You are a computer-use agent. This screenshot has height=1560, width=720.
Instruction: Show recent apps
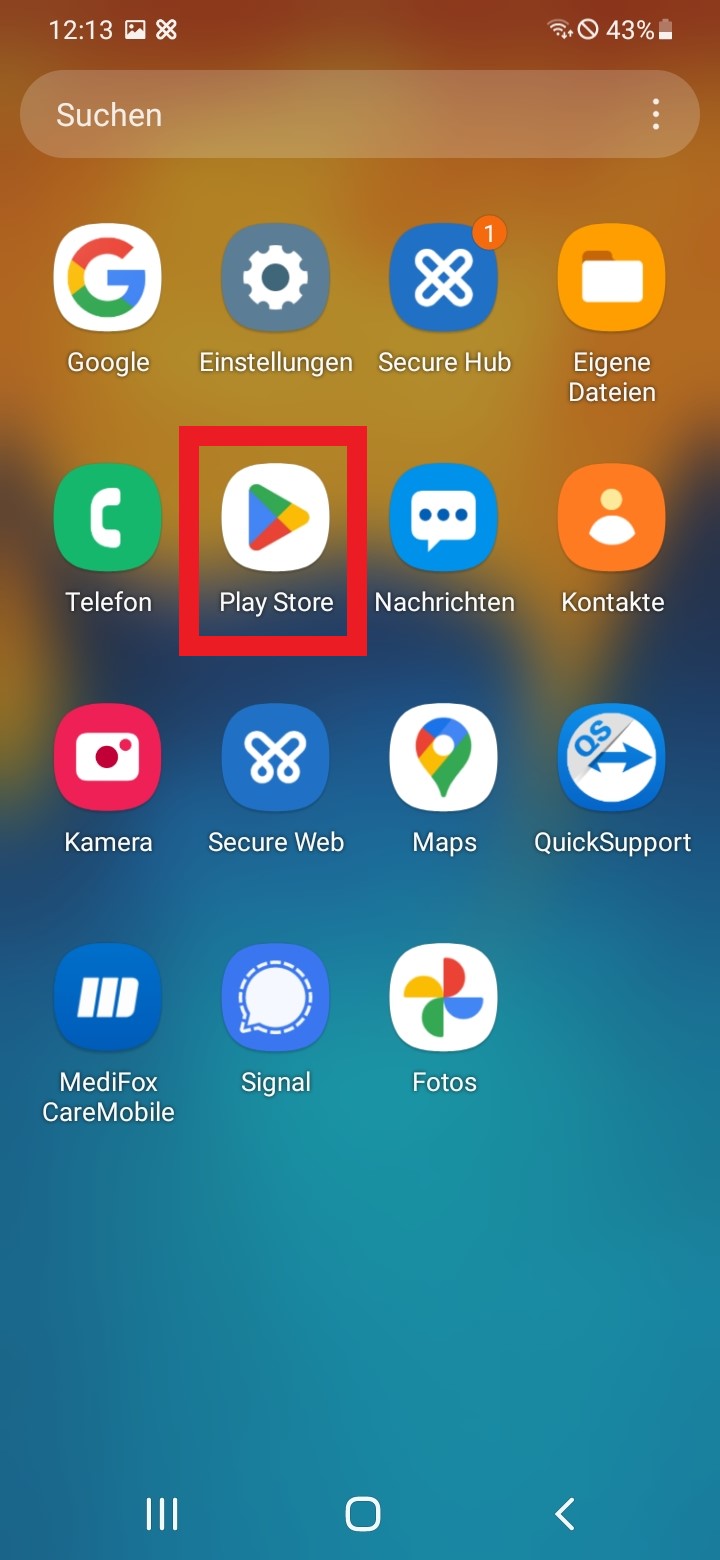pyautogui.click(x=162, y=1514)
